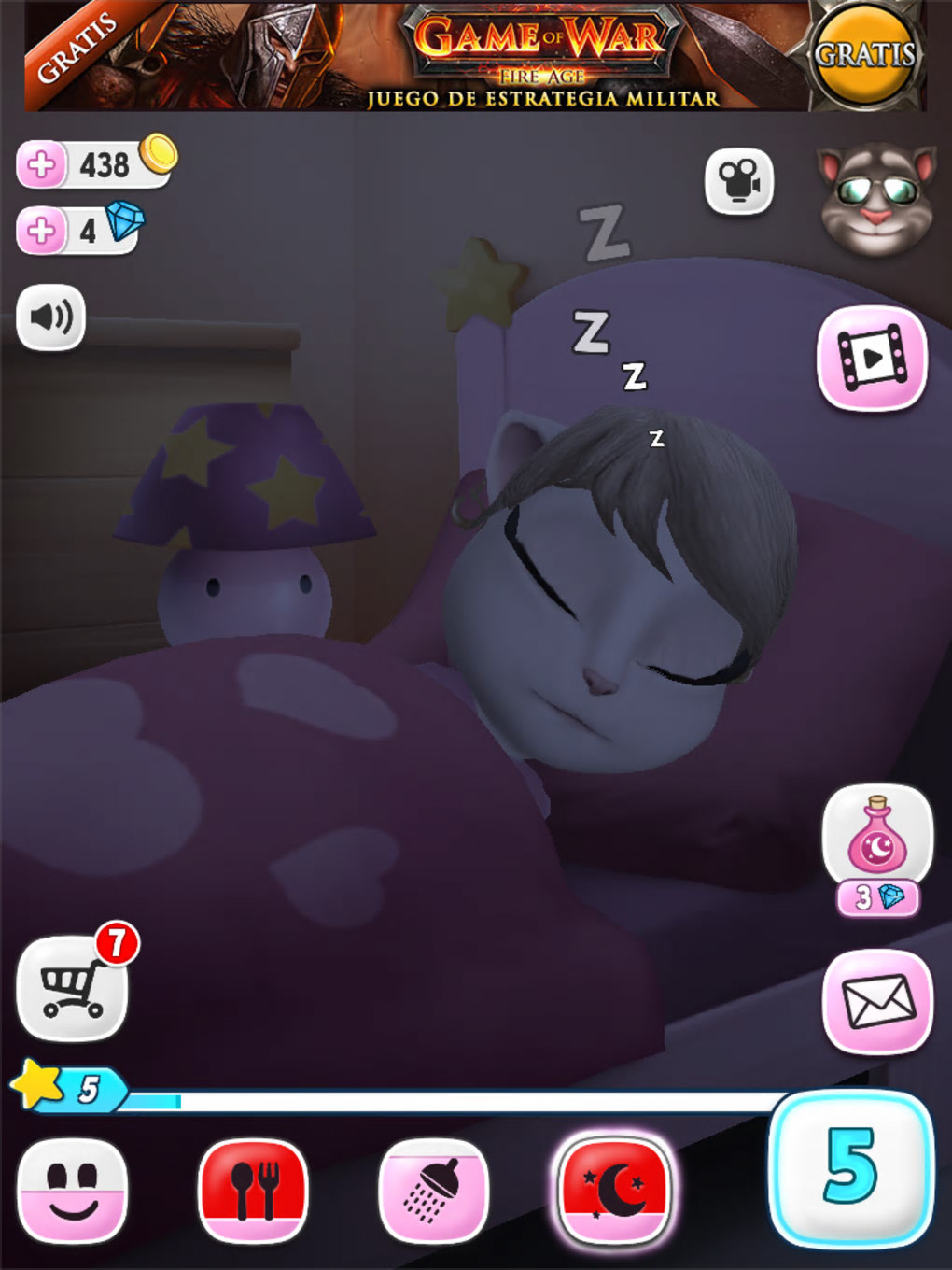Add more diamonds with the plus button
The width and height of the screenshot is (952, 1270).
(x=41, y=230)
